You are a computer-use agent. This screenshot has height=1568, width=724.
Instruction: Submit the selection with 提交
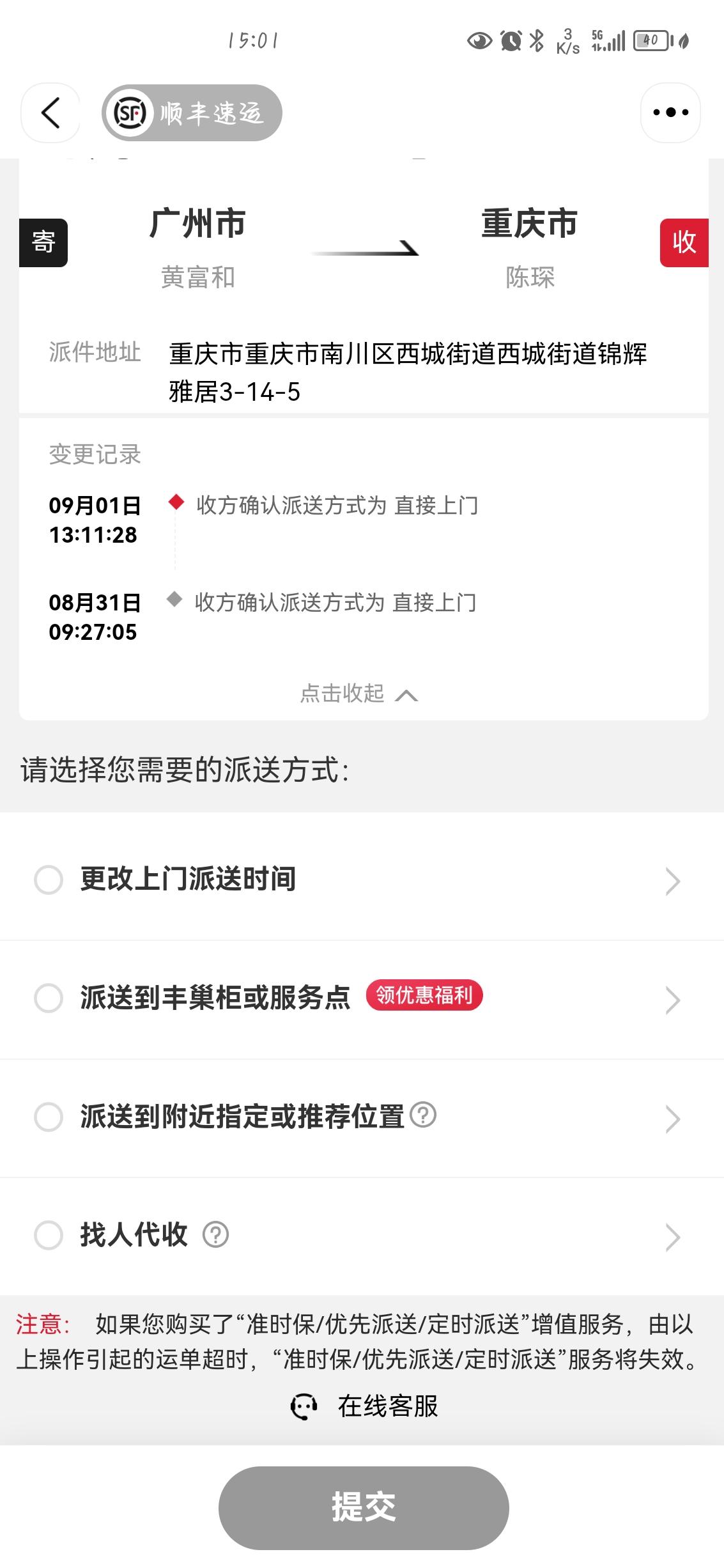coord(364,1507)
